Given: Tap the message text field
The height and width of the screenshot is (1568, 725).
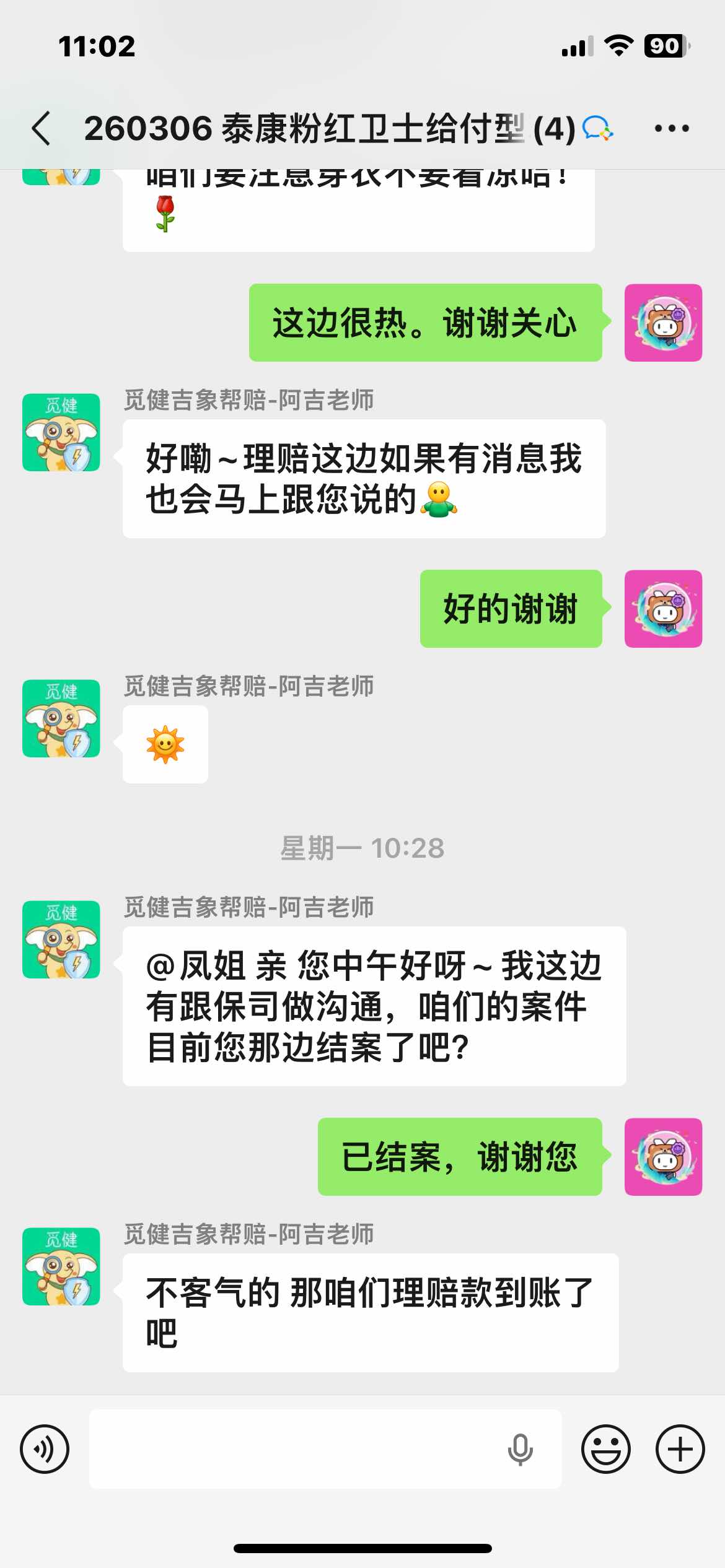Looking at the screenshot, I should (297, 1449).
